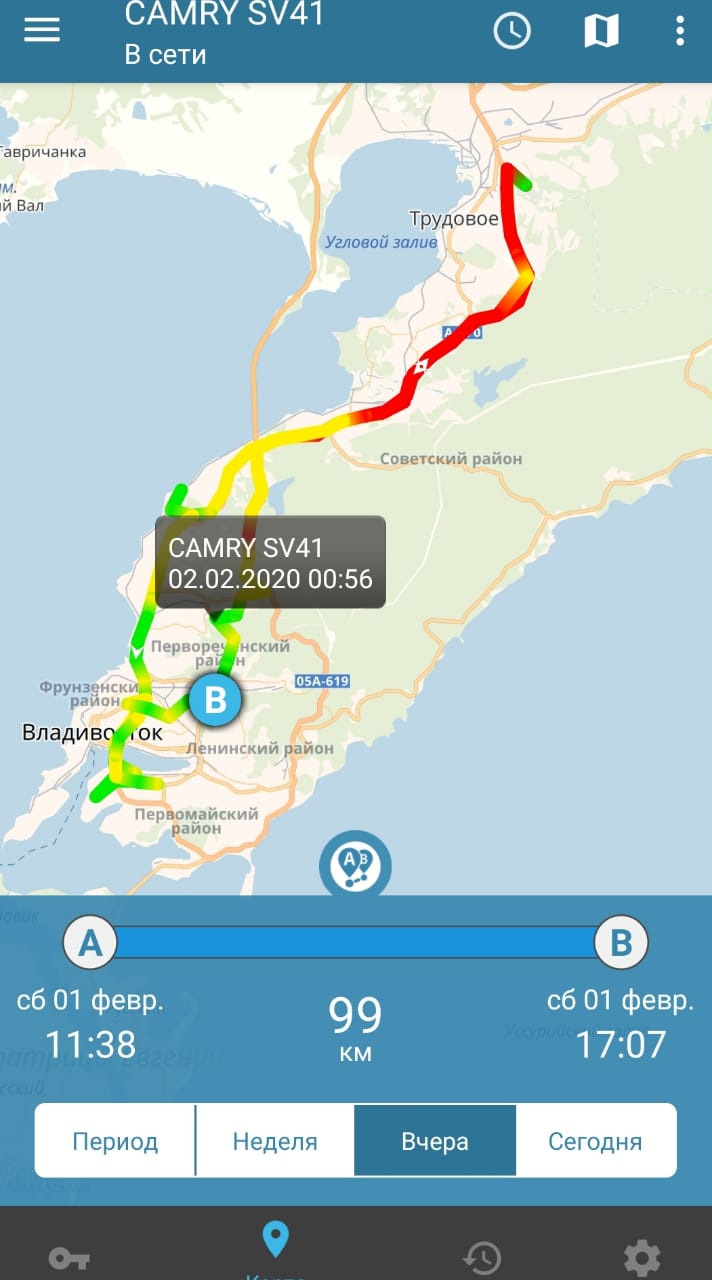Select the Период segment
Image resolution: width=712 pixels, height=1280 pixels.
pyautogui.click(x=115, y=1141)
